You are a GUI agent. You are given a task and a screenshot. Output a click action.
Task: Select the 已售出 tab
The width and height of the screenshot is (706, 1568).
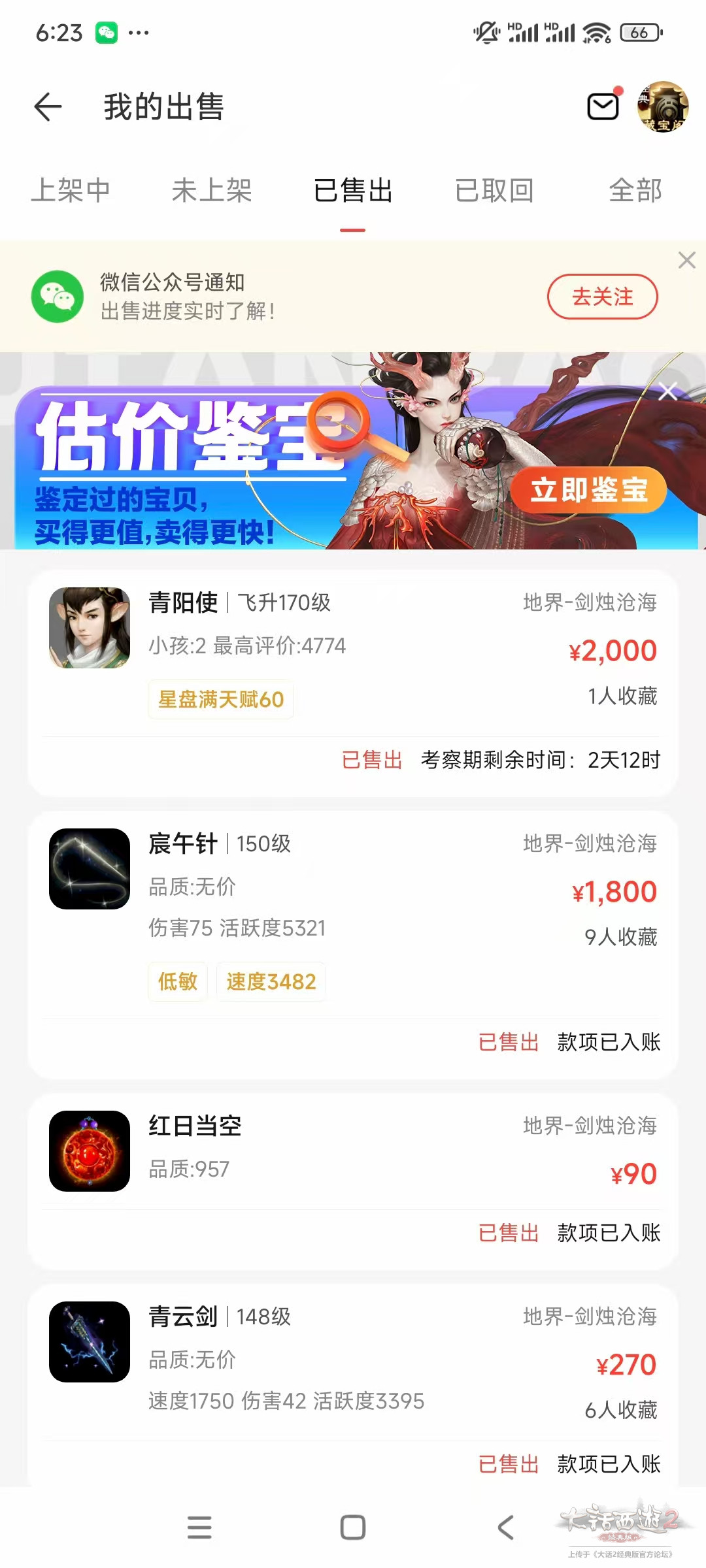(353, 191)
